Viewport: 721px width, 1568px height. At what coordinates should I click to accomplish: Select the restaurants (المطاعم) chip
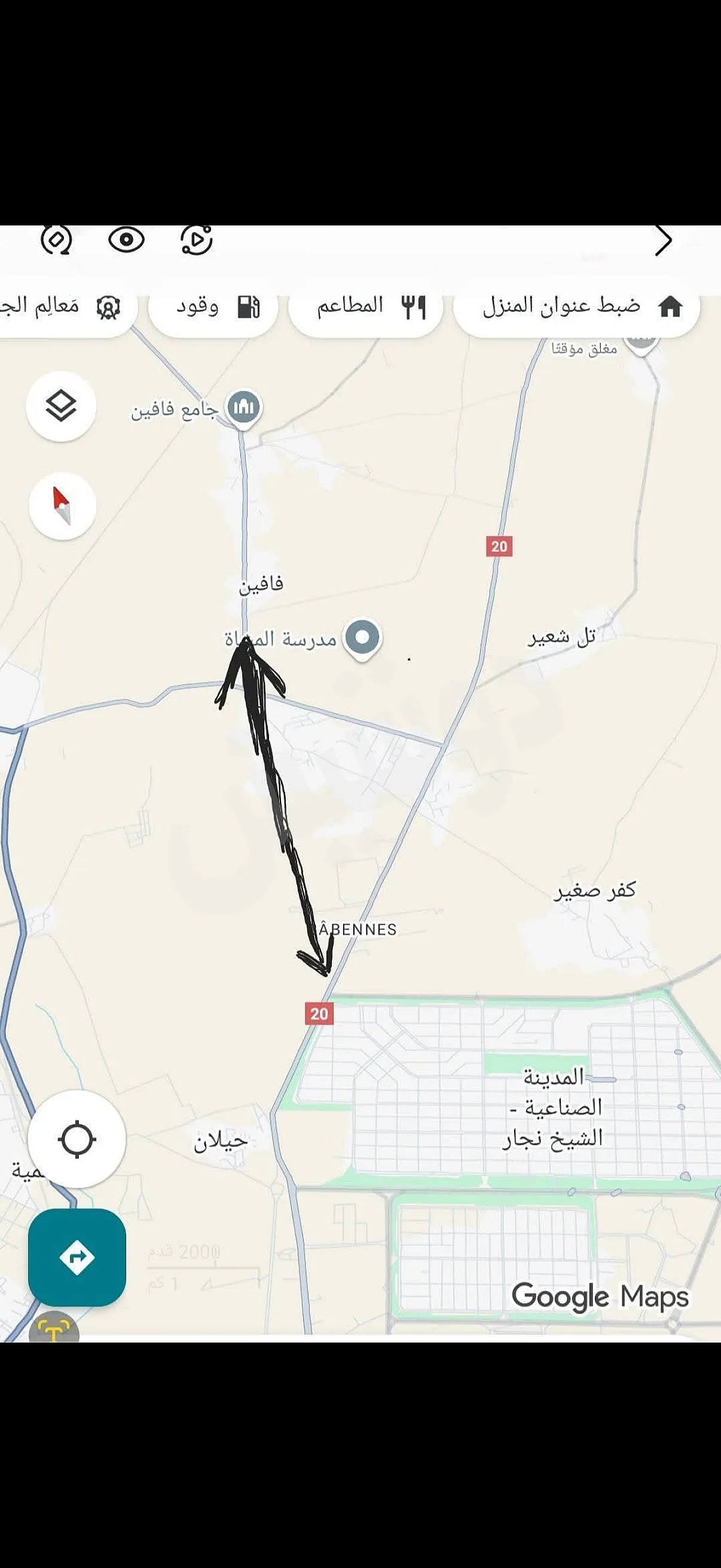365,306
